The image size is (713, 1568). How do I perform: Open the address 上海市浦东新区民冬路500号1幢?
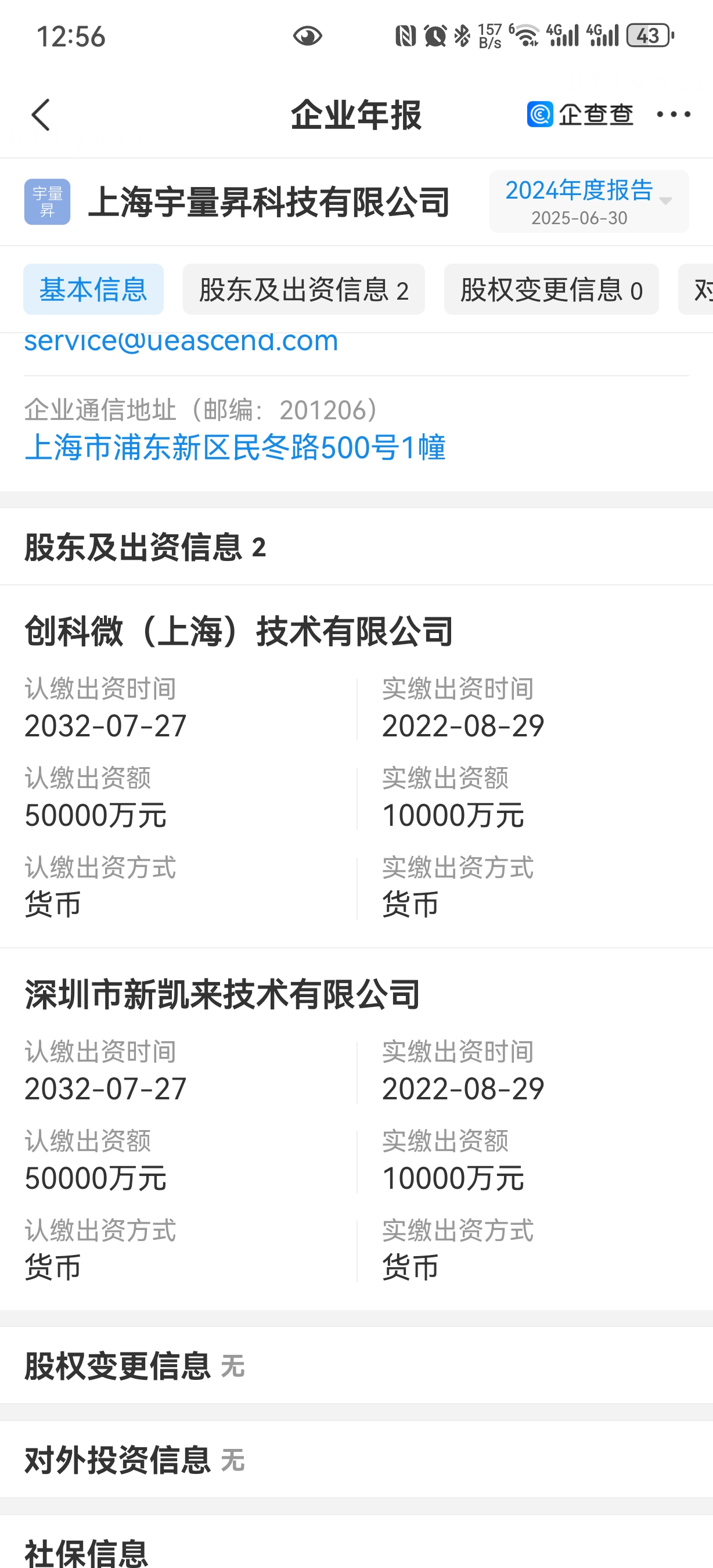(235, 448)
